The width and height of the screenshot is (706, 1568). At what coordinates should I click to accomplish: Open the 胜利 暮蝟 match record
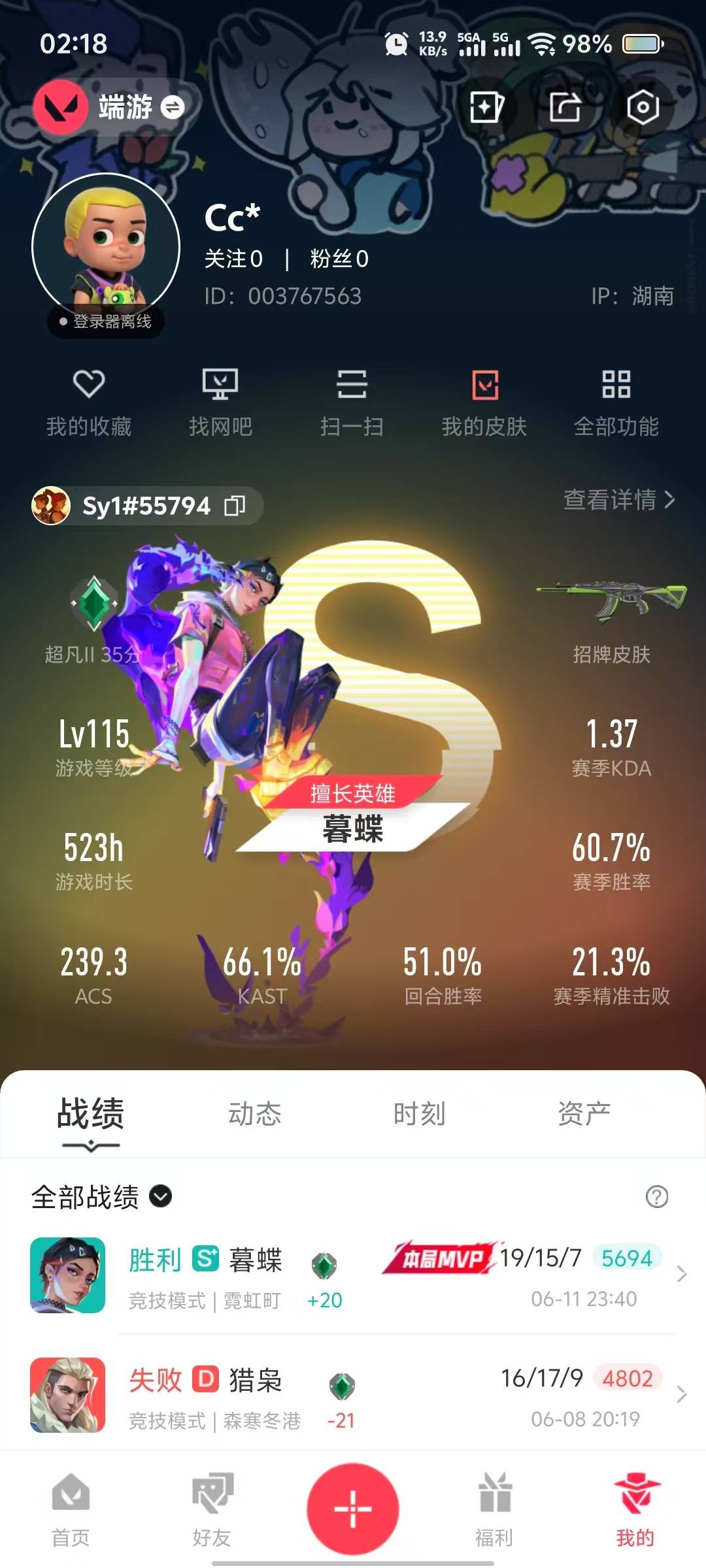[353, 1275]
